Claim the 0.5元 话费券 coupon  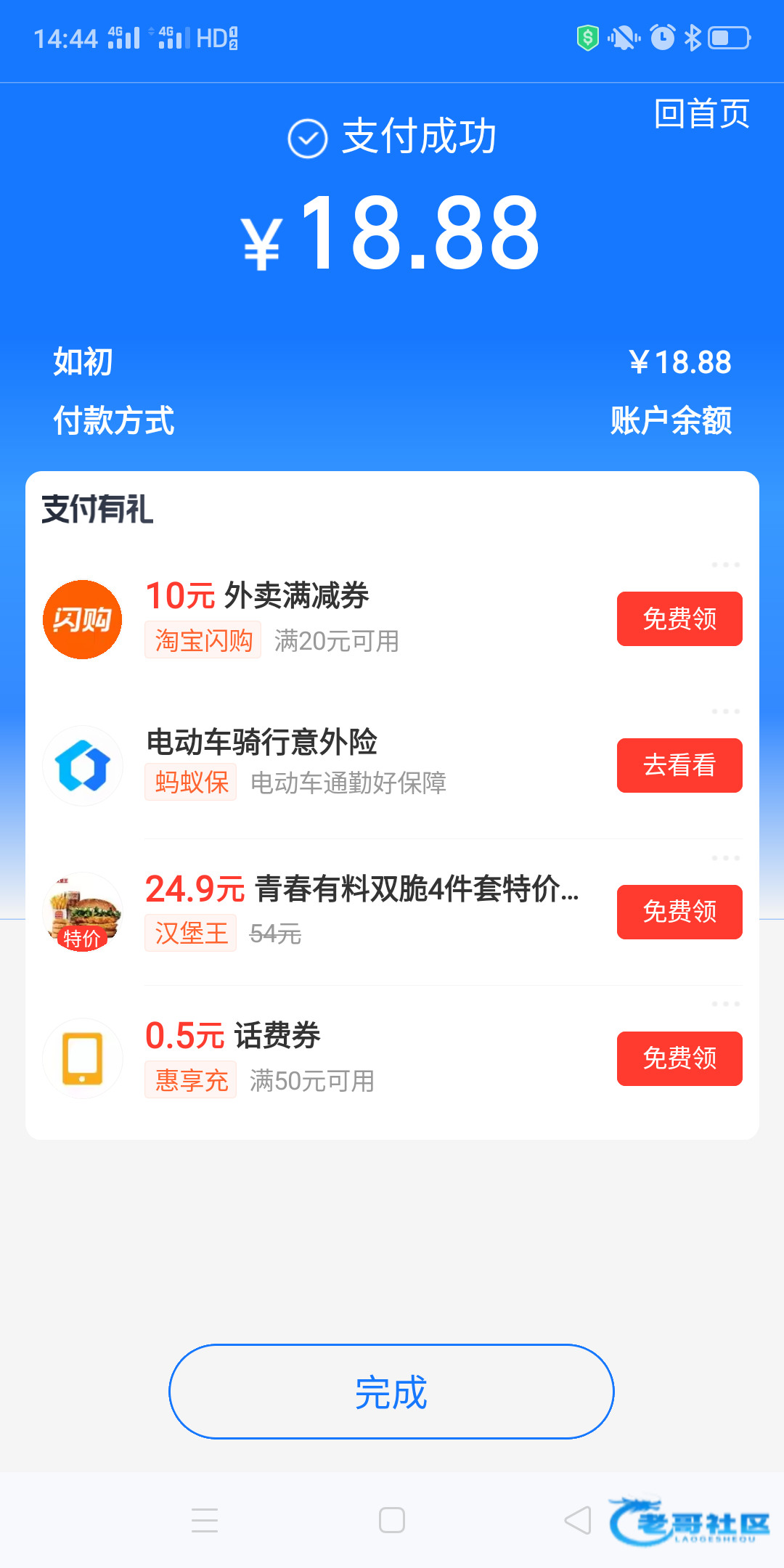(x=679, y=1059)
